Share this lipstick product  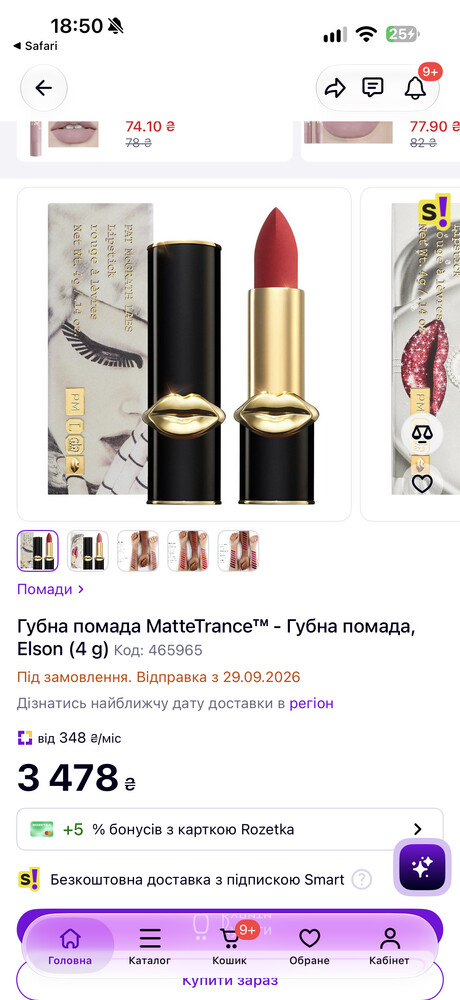pos(335,88)
